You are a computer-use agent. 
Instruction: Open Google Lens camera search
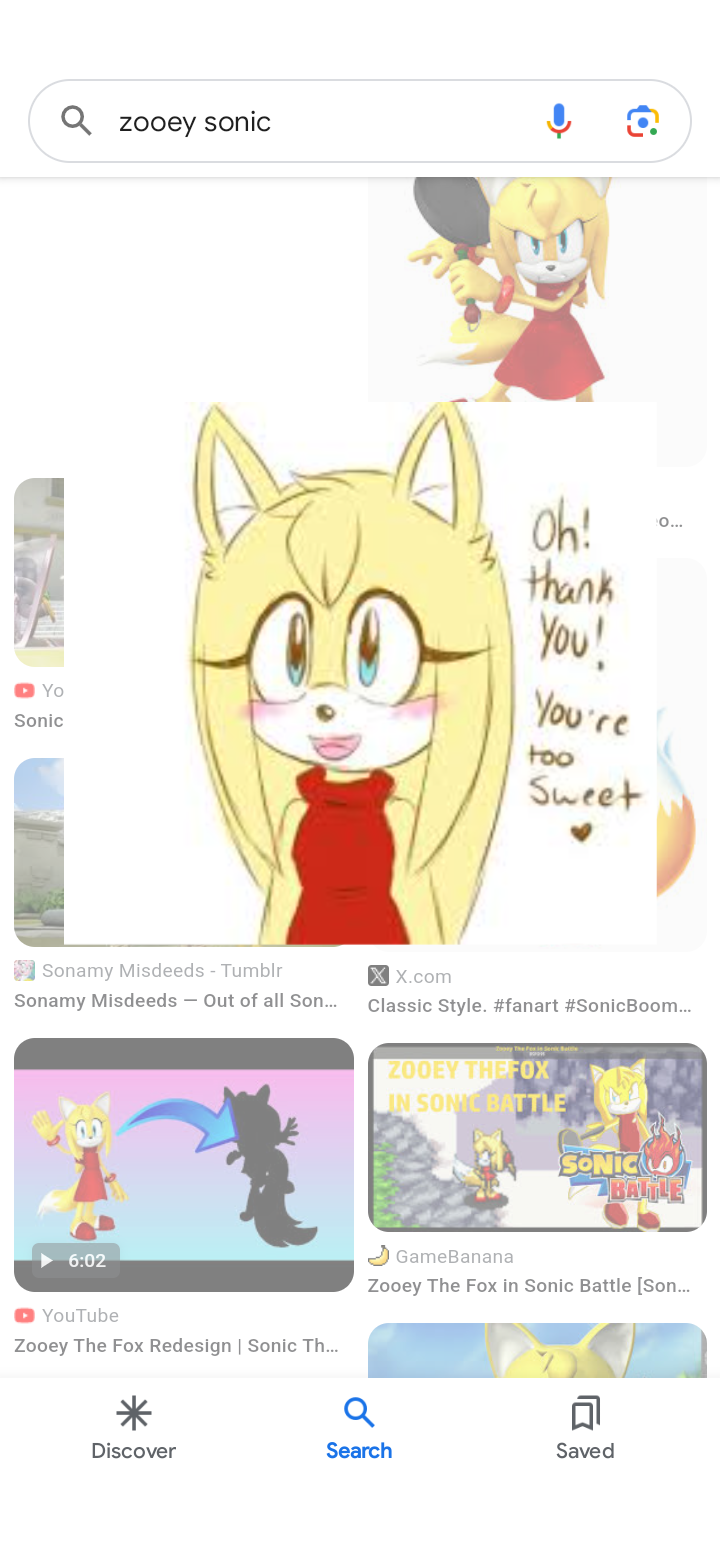[x=643, y=122]
